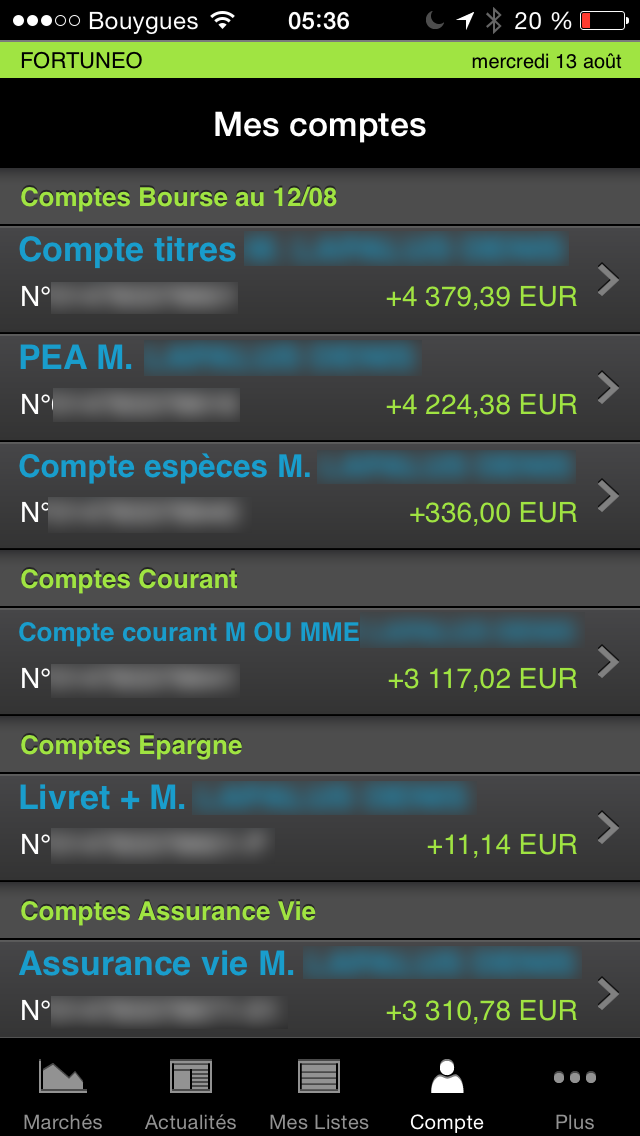Show the Plus tab options

tap(575, 1092)
